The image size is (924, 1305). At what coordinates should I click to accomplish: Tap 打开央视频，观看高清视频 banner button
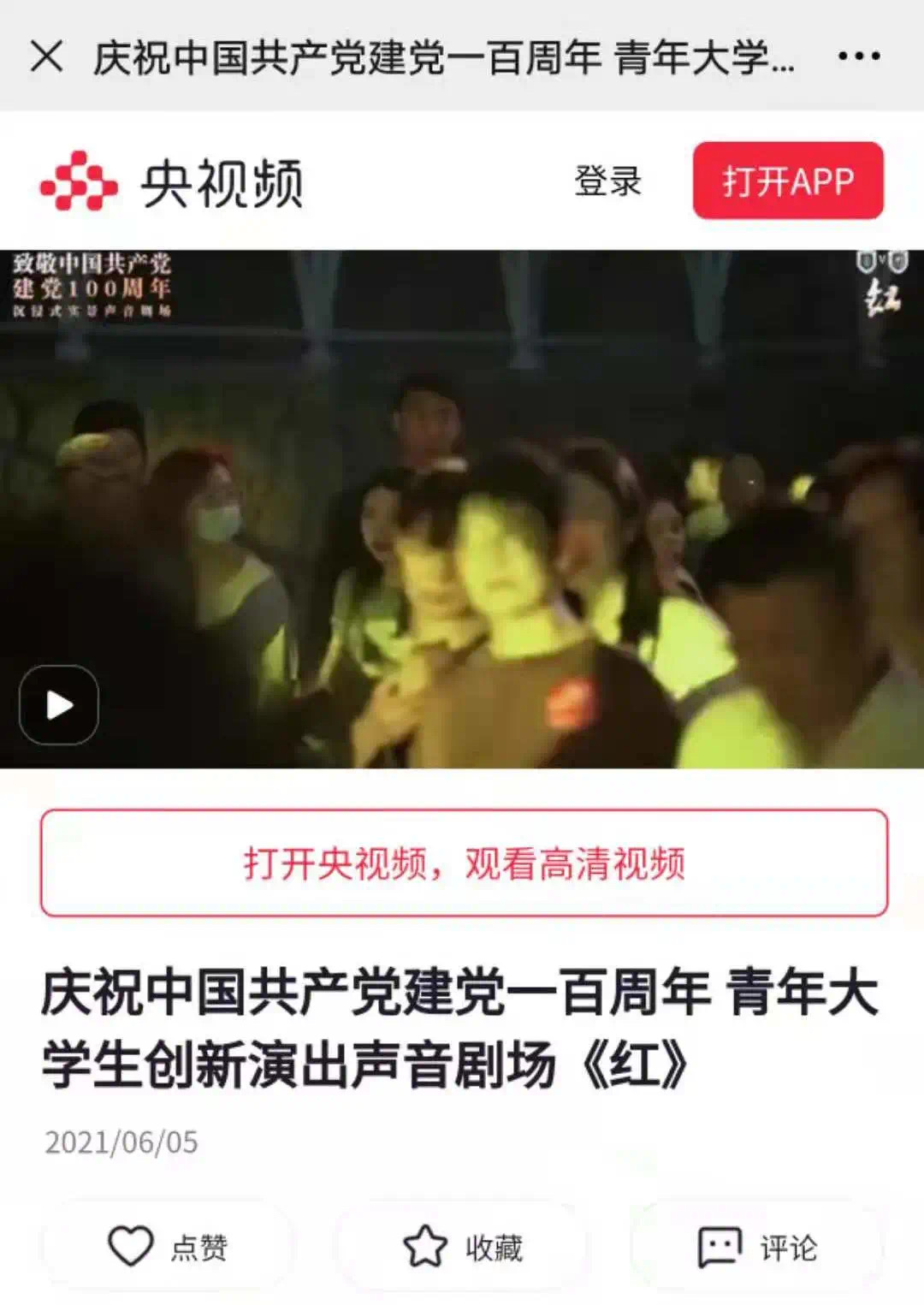tap(464, 863)
